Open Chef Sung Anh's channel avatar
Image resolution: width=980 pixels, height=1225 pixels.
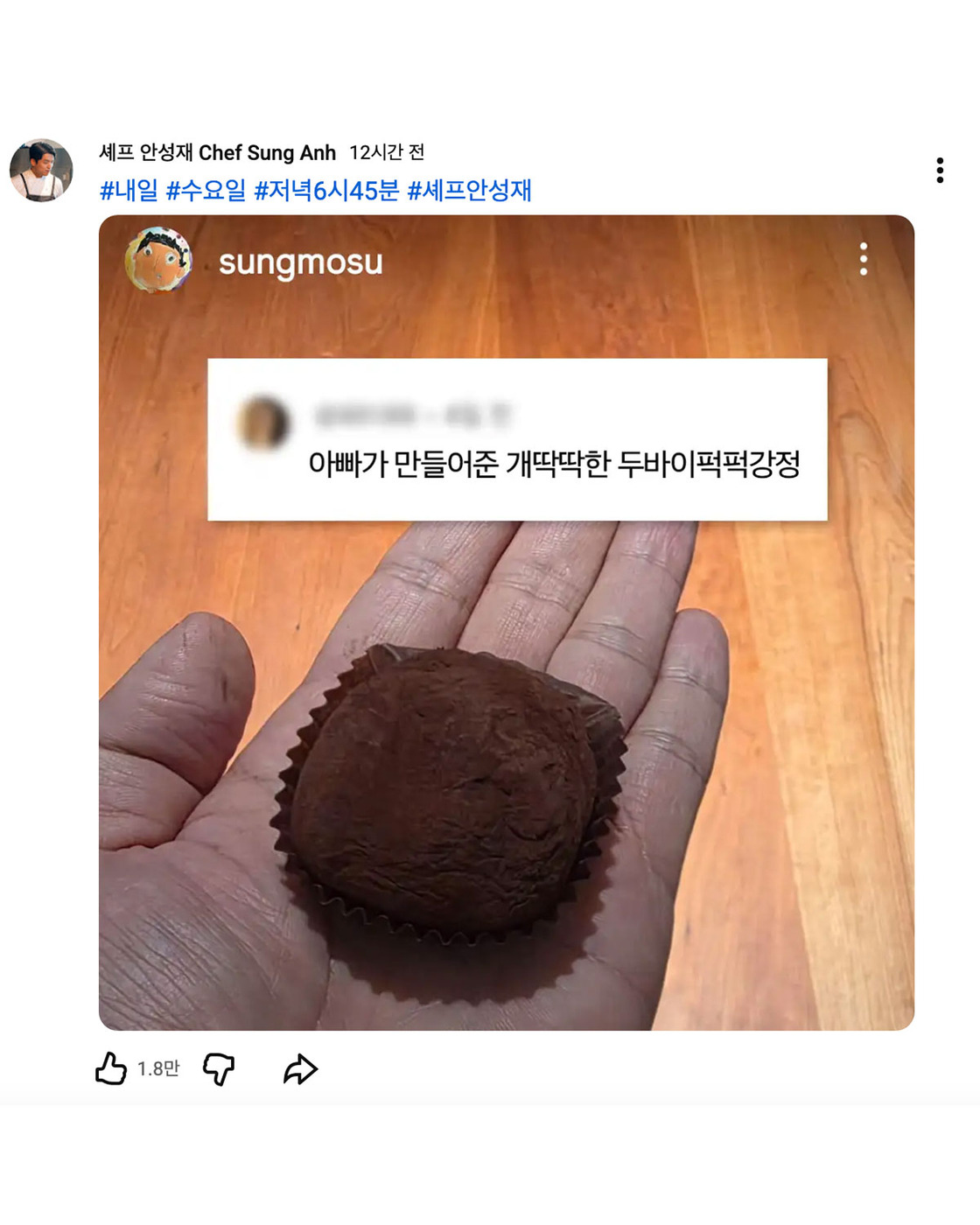[x=41, y=170]
